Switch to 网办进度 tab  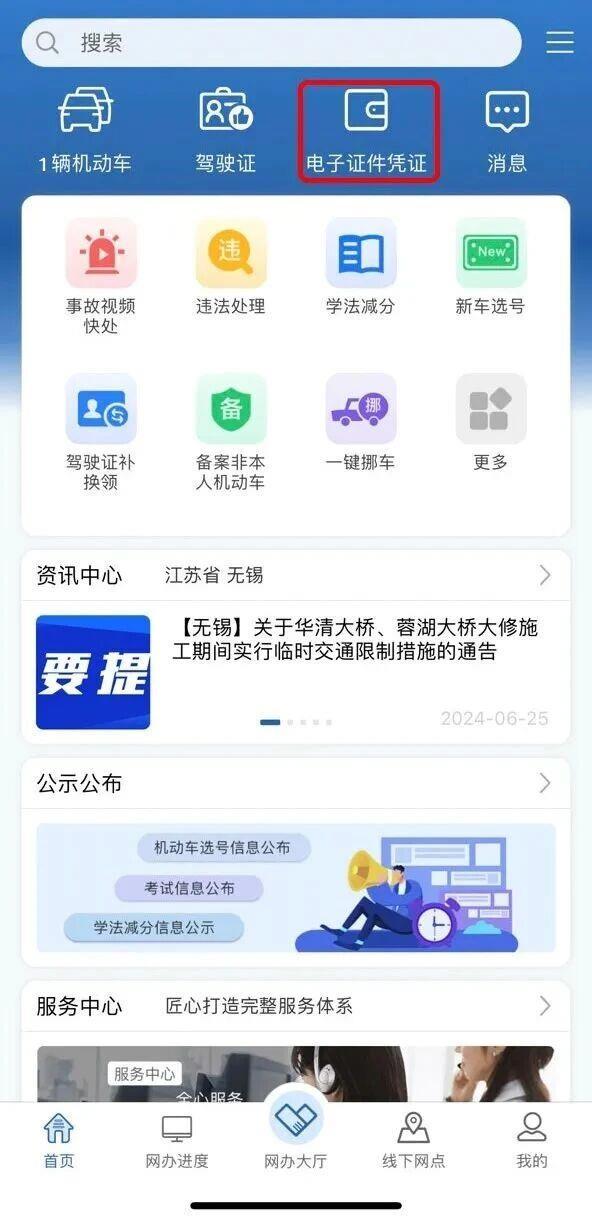[177, 1140]
